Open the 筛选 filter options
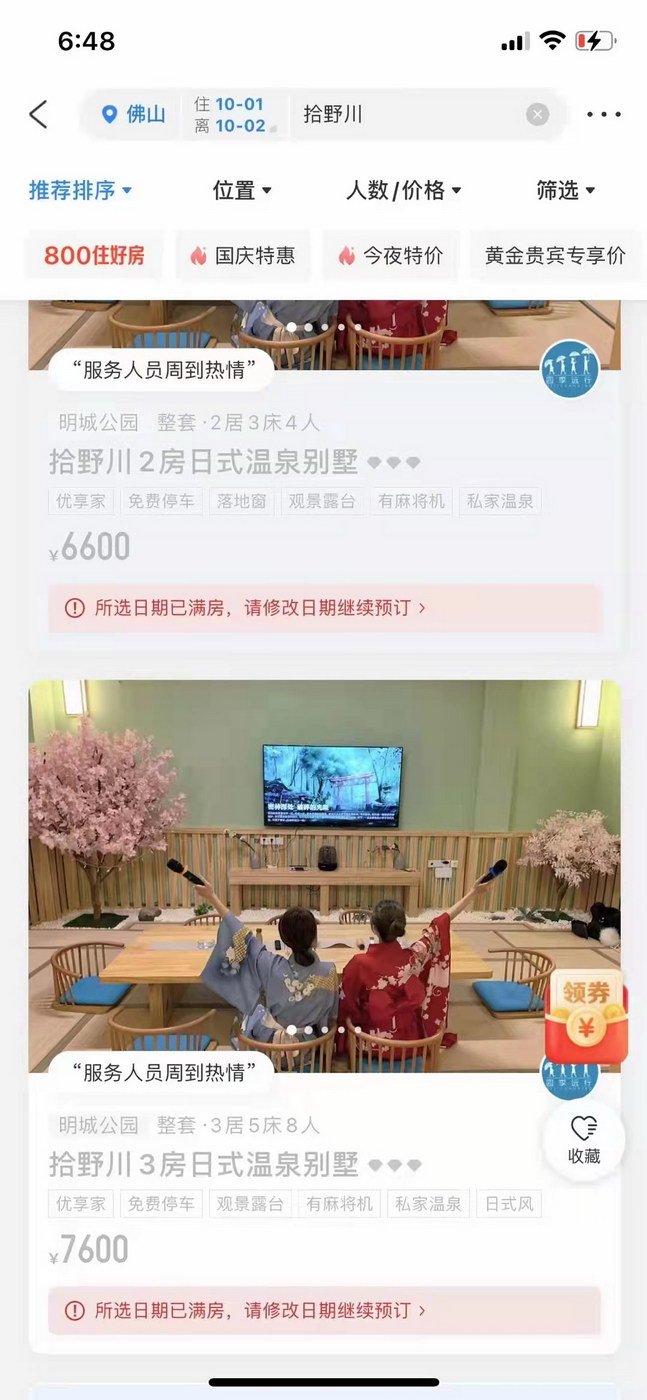647x1400 pixels. point(565,190)
